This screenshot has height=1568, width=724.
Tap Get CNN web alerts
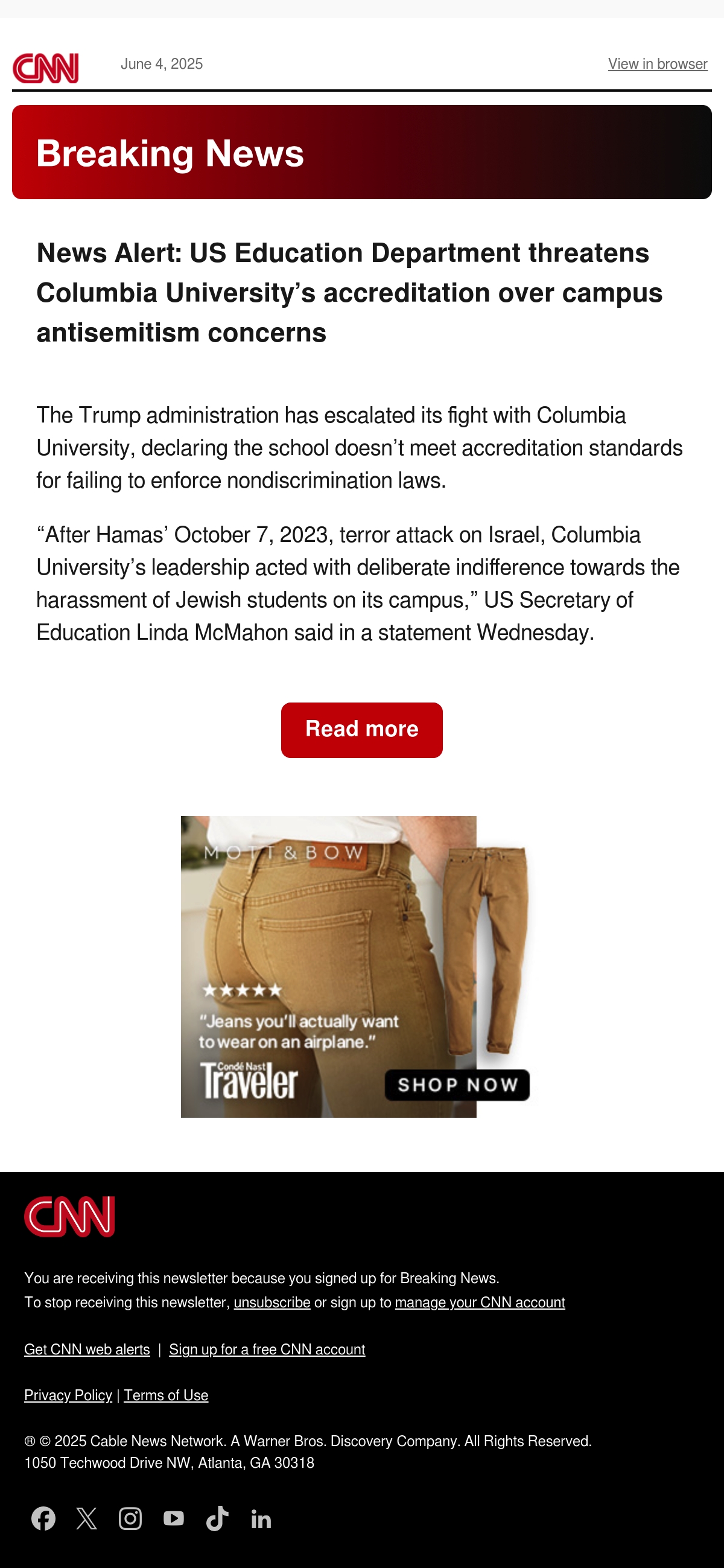click(x=87, y=1349)
